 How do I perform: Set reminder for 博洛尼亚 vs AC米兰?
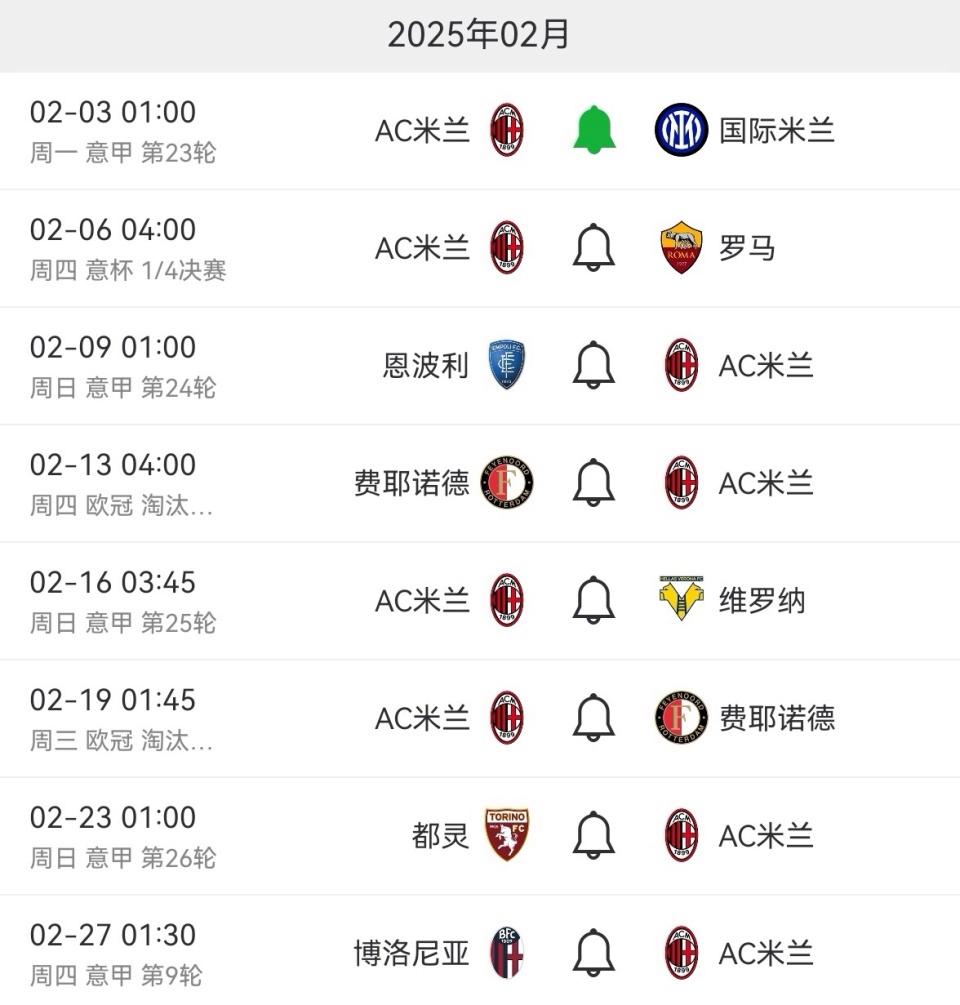[594, 952]
